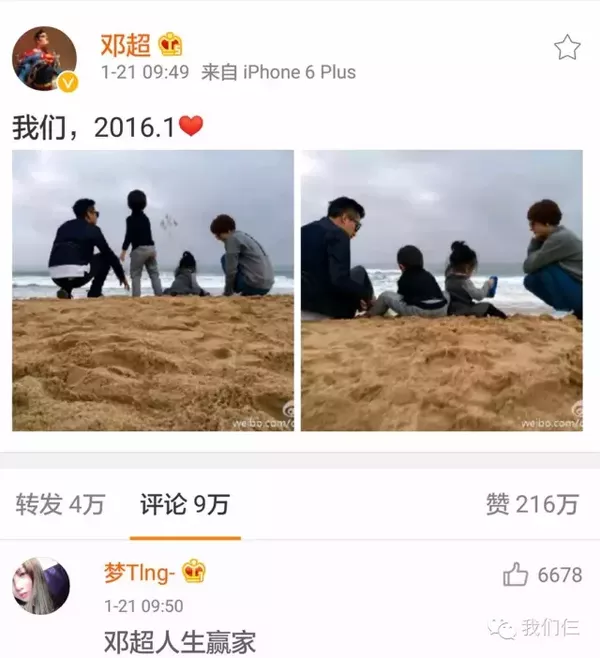The width and height of the screenshot is (600, 658).
Task: Open commenter 梦TIng-'s avatar
Action: pyautogui.click(x=41, y=586)
